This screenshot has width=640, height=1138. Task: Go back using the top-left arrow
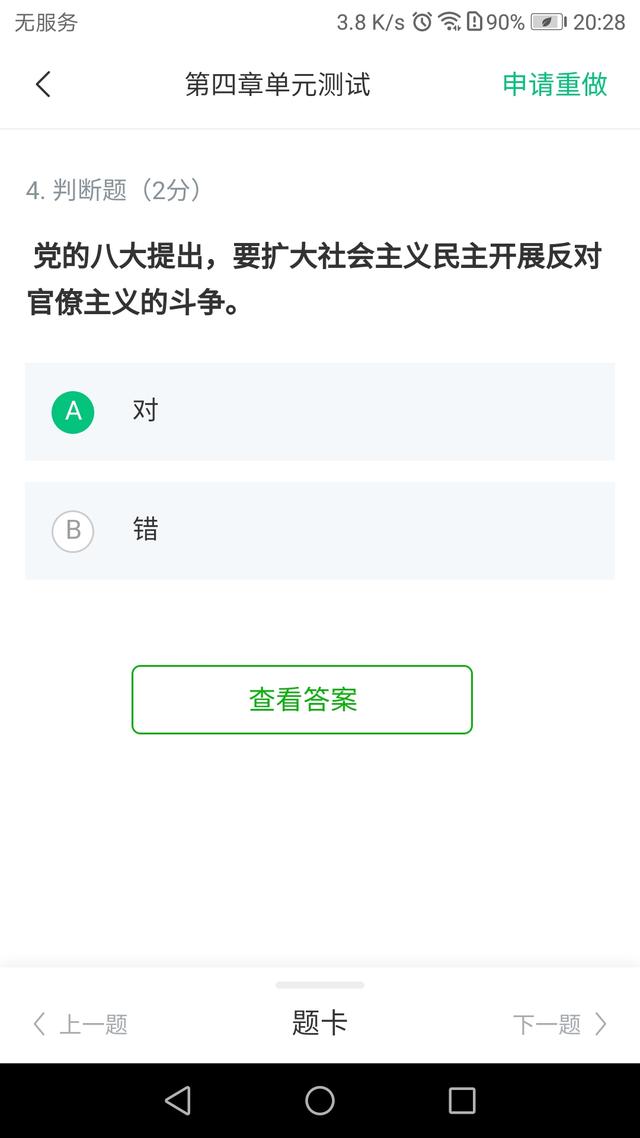(x=44, y=84)
